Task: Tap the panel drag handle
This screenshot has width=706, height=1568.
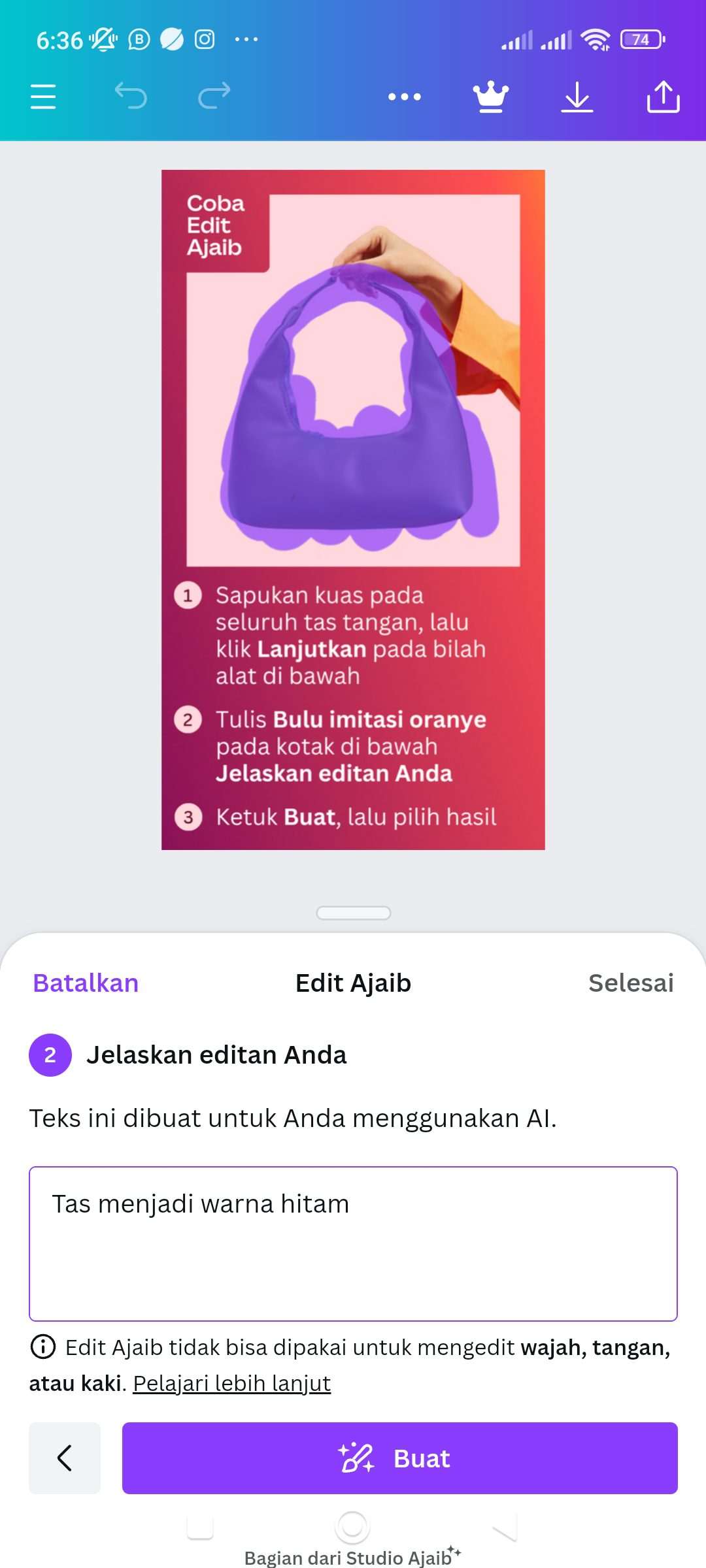Action: (353, 913)
